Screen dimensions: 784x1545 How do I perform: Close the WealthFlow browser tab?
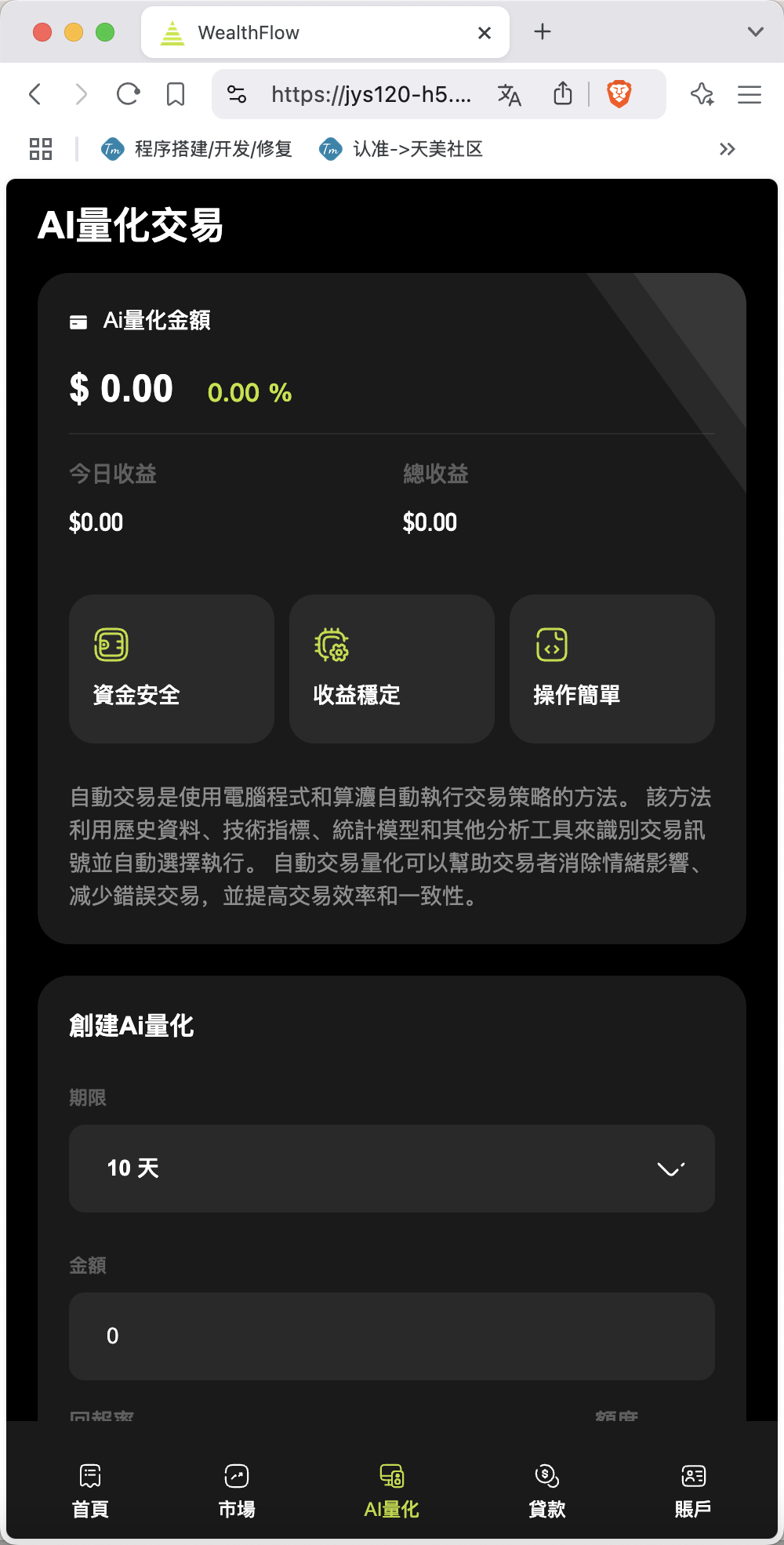point(485,33)
